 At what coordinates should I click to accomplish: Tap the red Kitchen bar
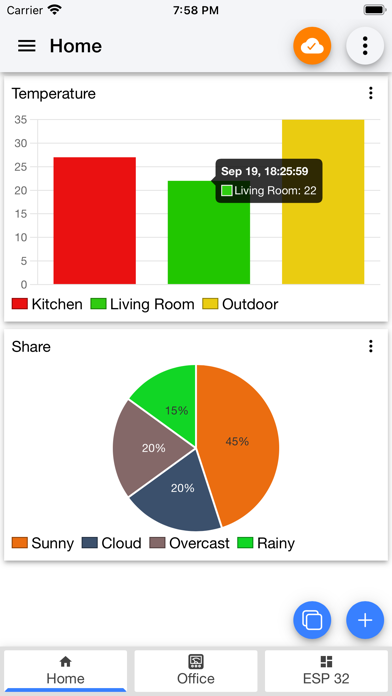(95, 221)
